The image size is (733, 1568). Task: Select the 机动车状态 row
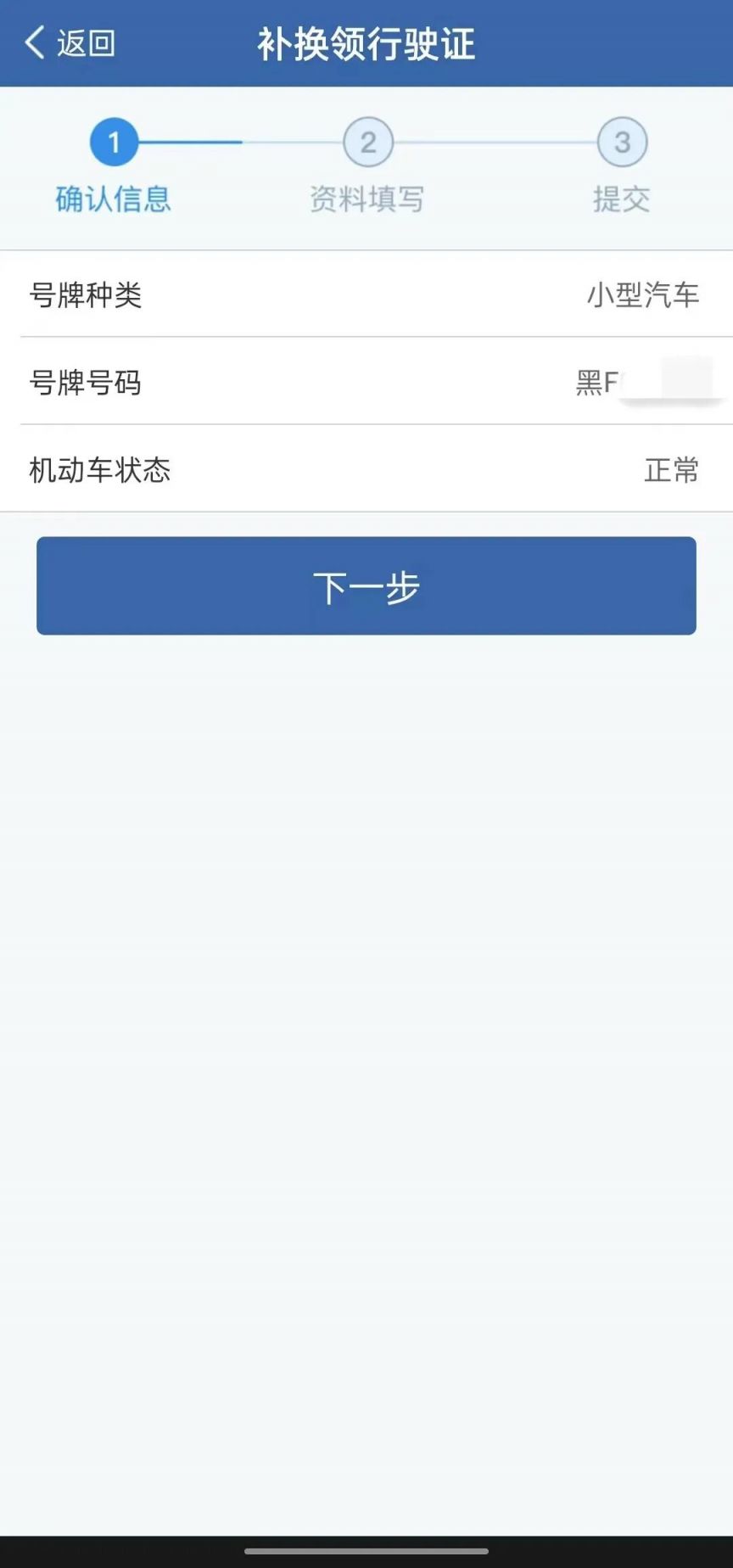tap(366, 471)
